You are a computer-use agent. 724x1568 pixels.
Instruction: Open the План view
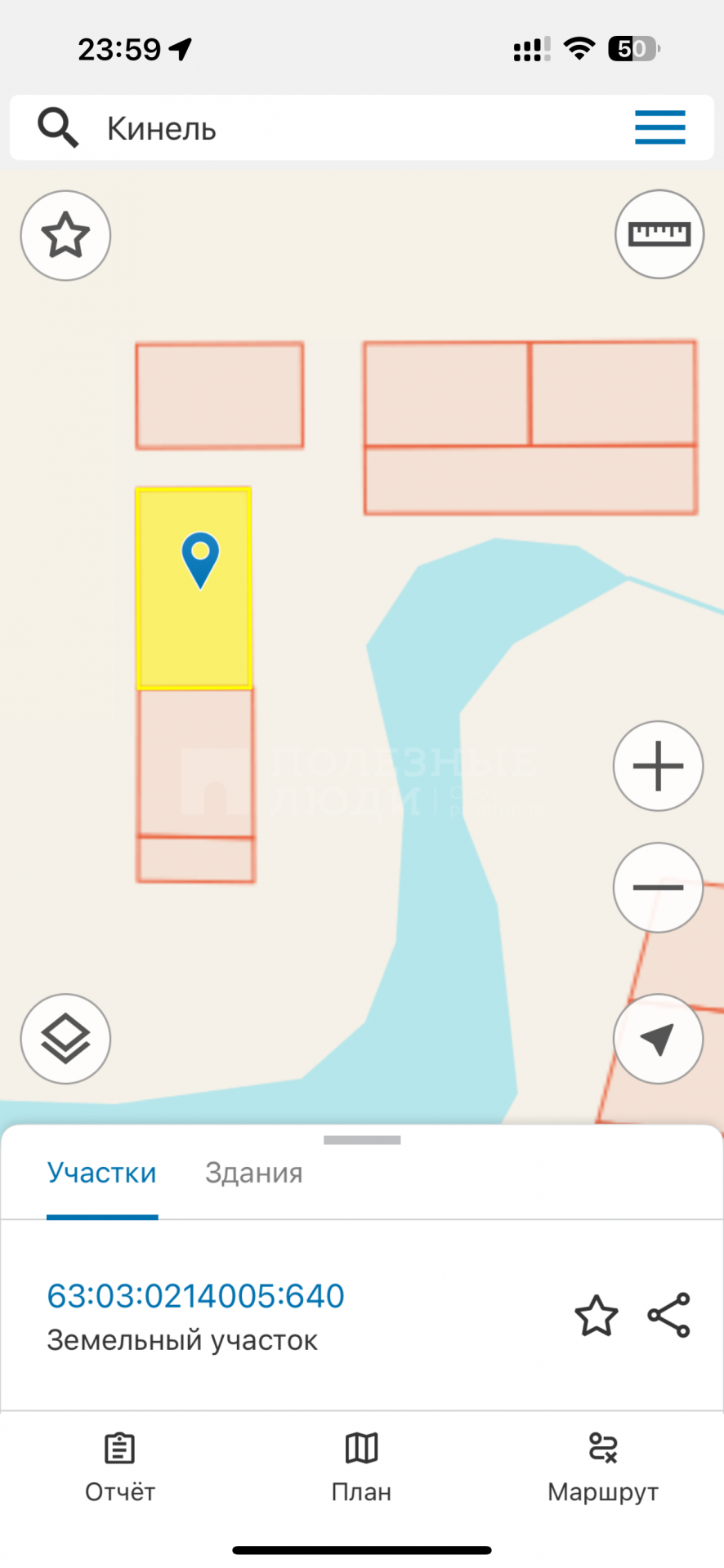coord(361,1467)
